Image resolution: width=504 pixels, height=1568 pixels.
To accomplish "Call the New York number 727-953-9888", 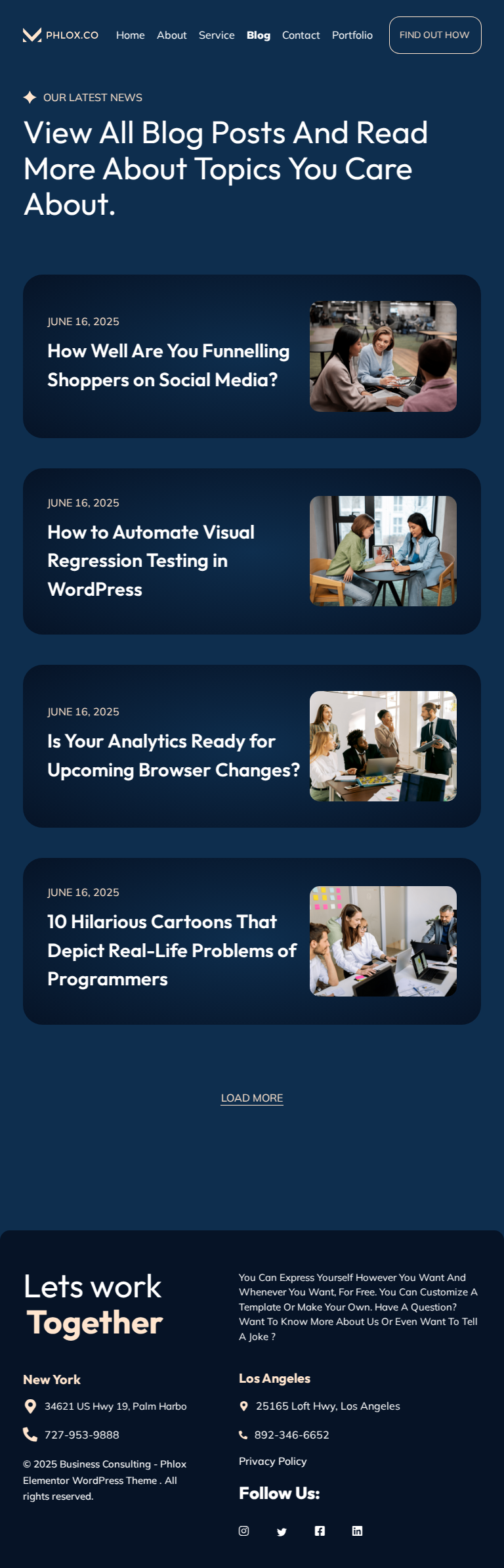I will (x=81, y=1435).
